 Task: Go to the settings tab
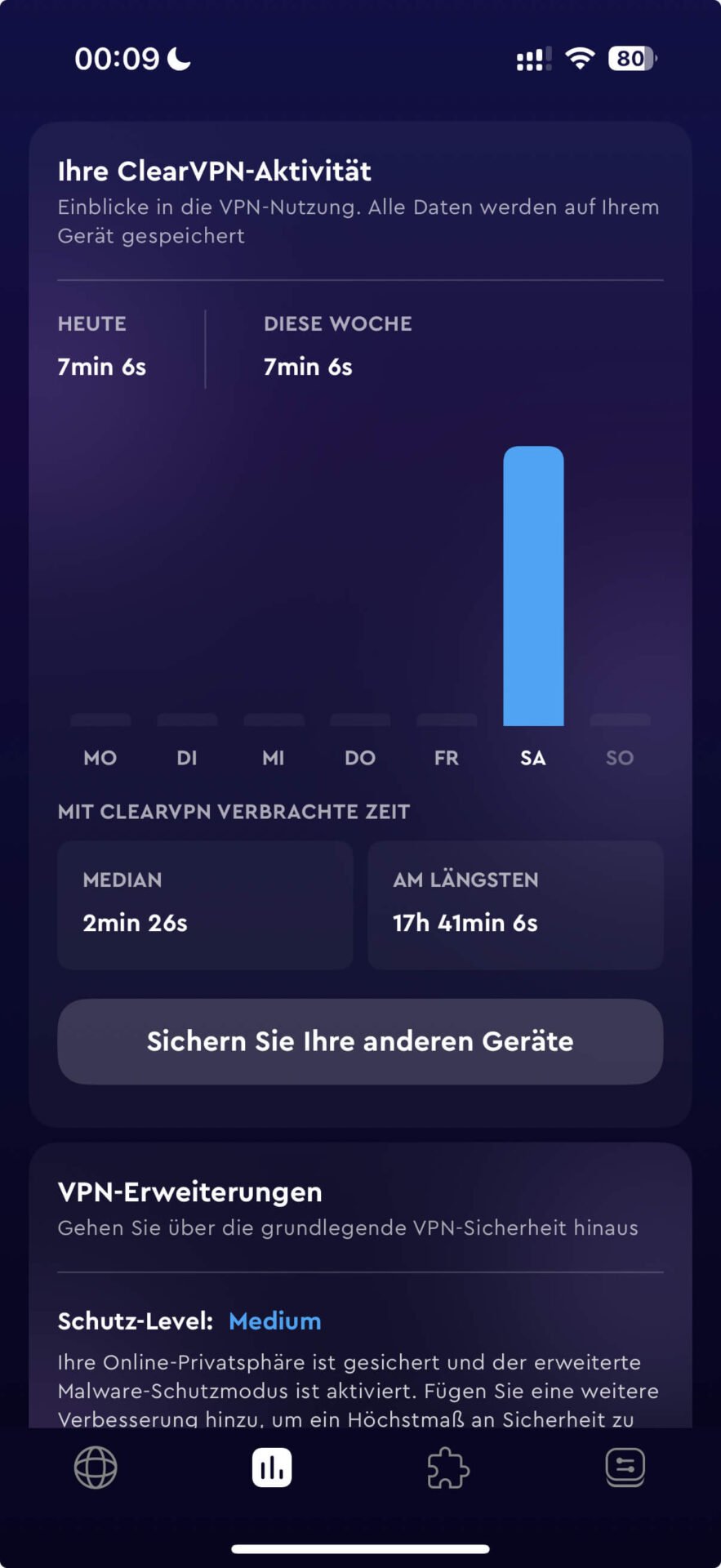point(625,1468)
